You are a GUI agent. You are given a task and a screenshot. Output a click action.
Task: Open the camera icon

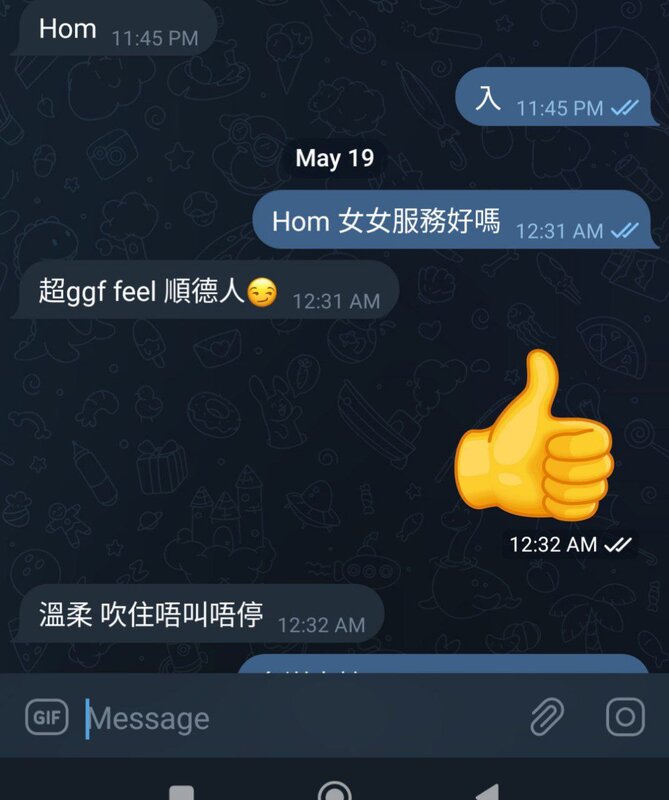click(x=626, y=716)
